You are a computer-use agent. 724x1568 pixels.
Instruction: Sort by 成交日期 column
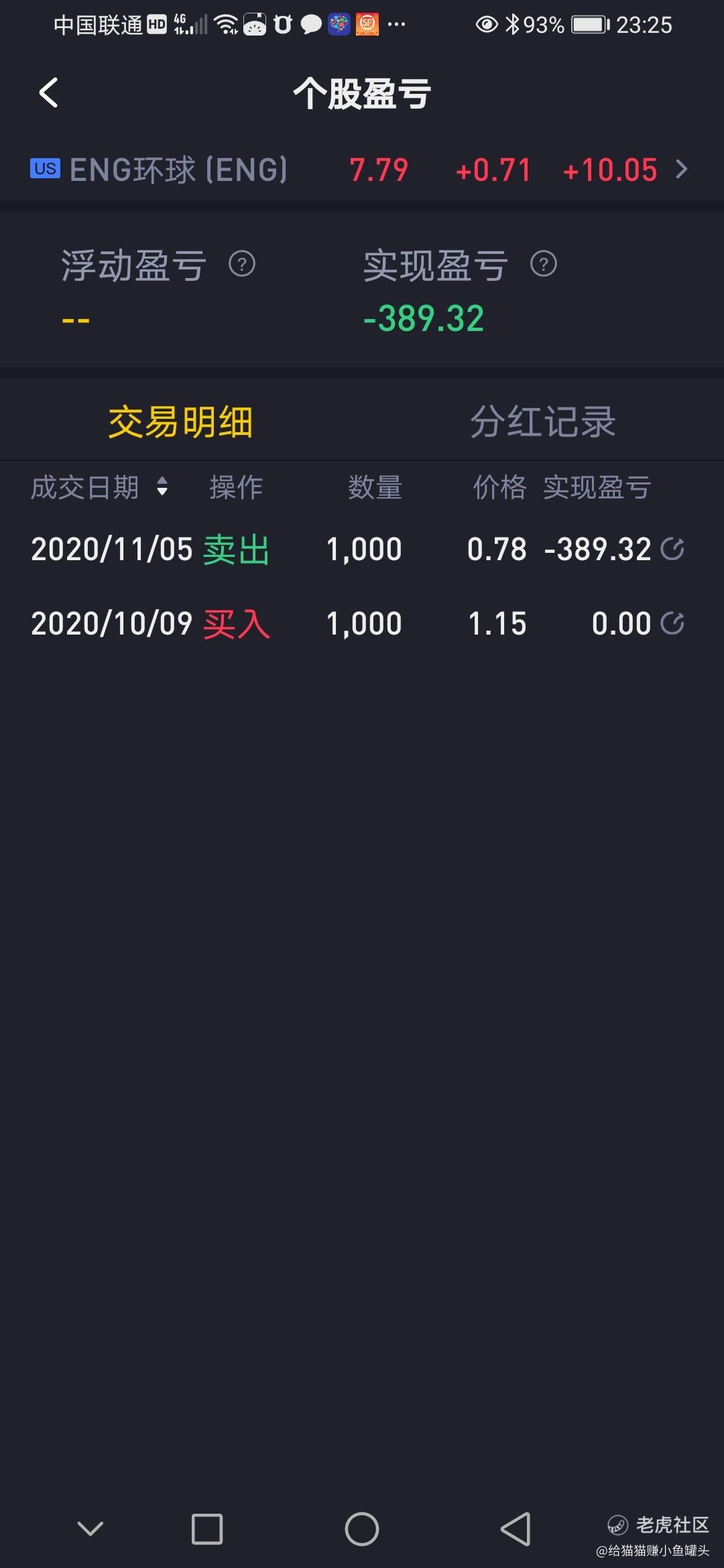pos(99,487)
